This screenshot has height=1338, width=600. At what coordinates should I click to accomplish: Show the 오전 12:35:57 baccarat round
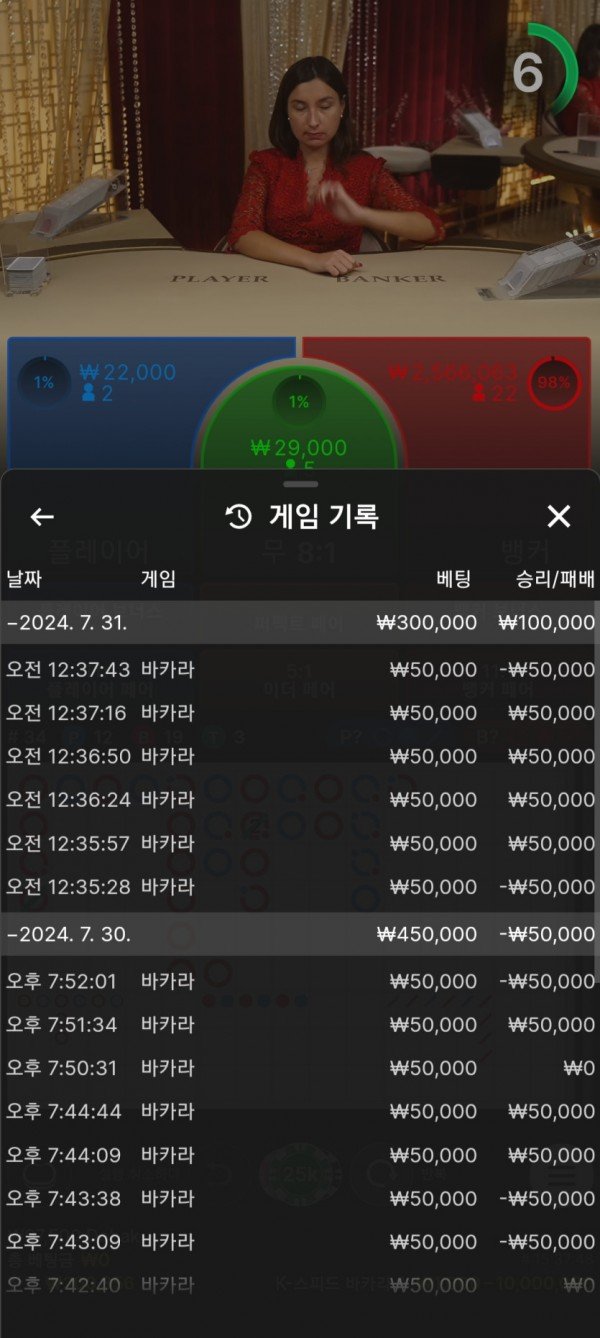point(300,843)
